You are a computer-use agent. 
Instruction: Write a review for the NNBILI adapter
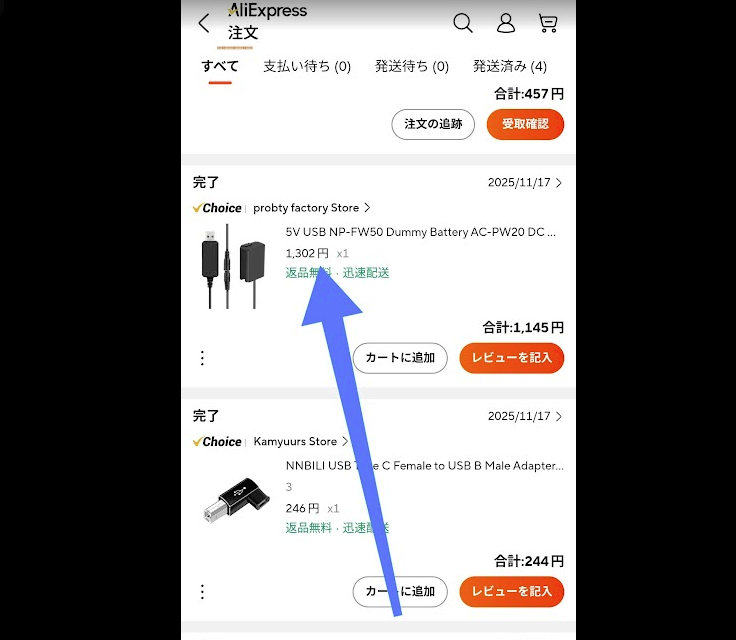[x=512, y=591]
